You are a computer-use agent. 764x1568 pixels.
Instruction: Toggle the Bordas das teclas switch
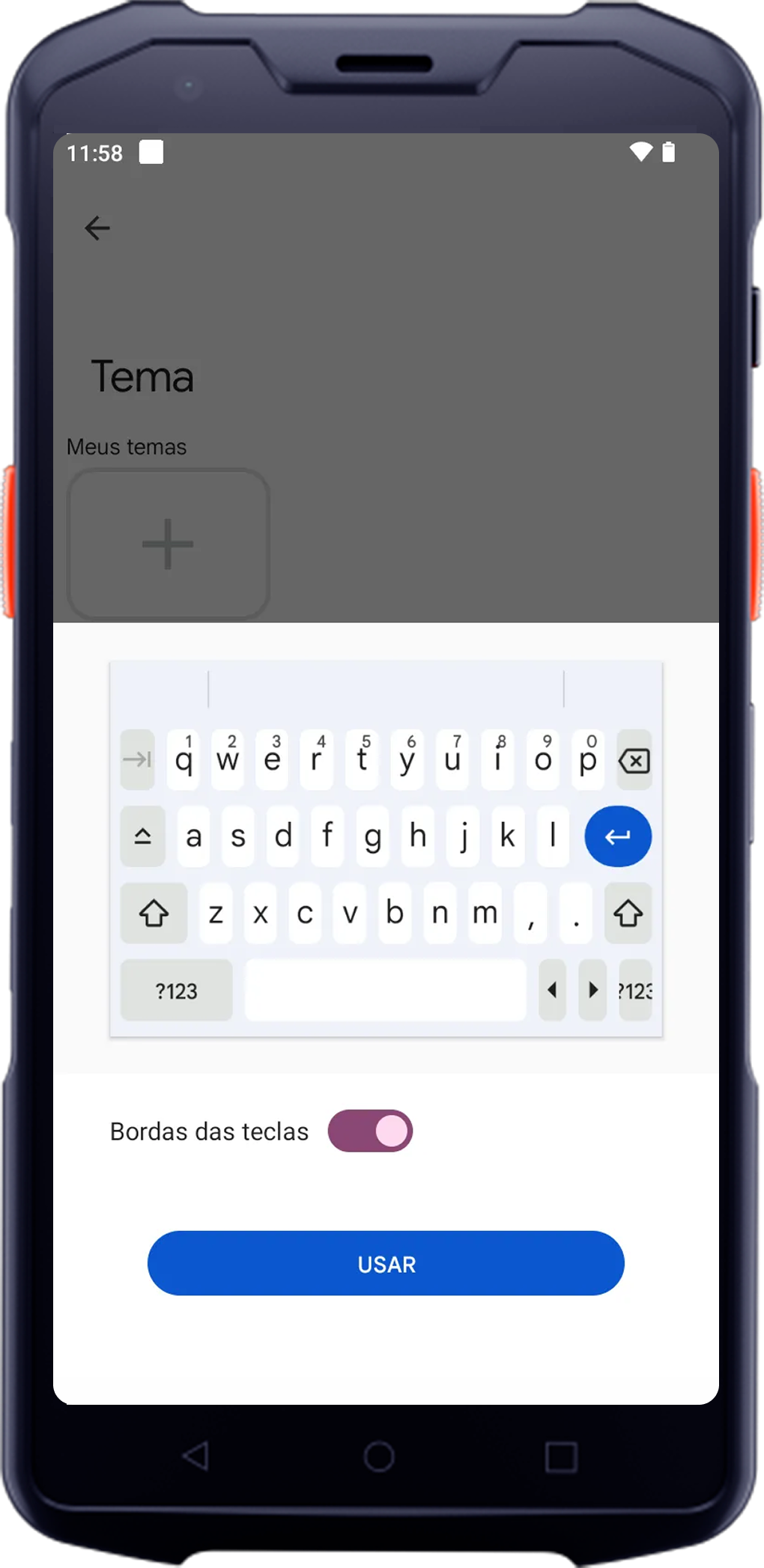tap(370, 1130)
